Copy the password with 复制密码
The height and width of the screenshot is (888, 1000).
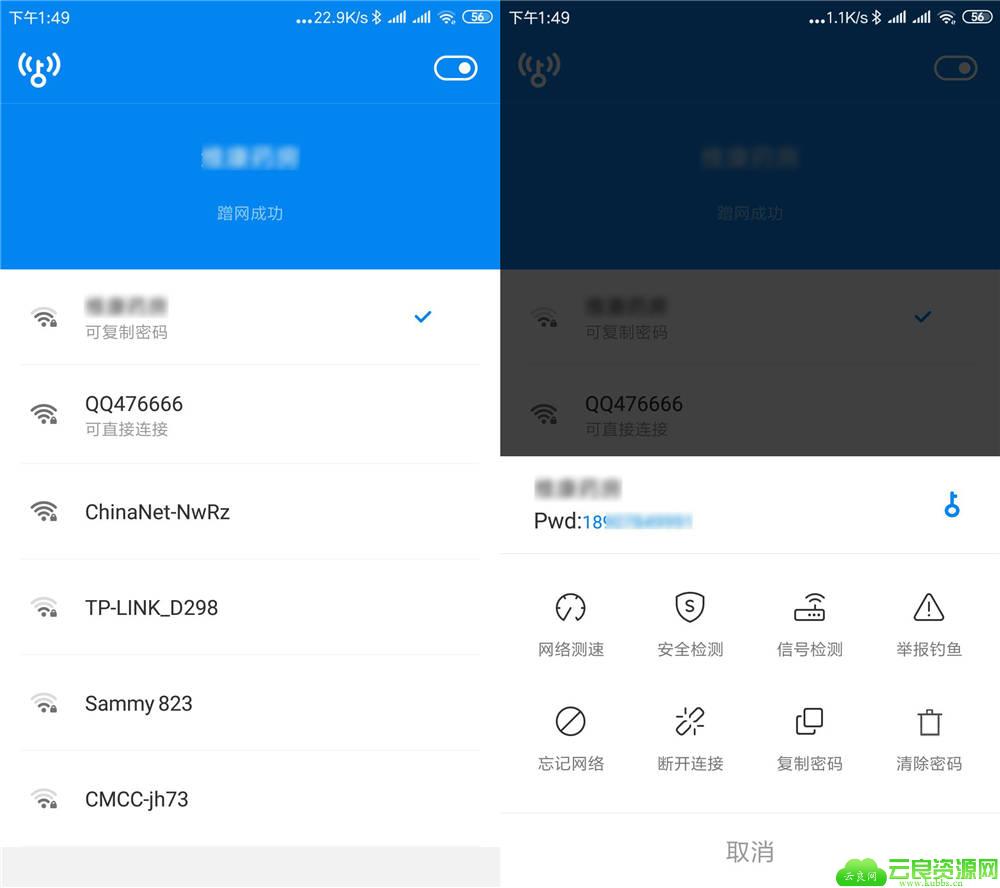pyautogui.click(x=810, y=738)
